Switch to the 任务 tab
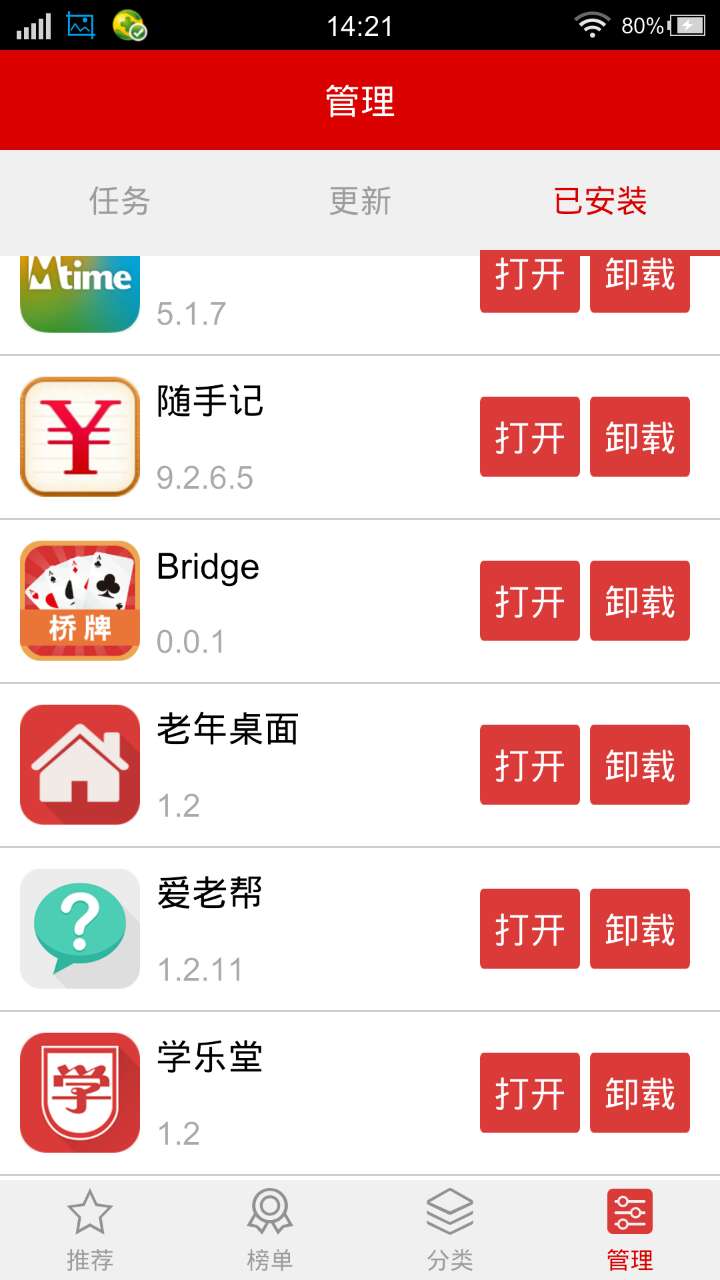Screen dimensions: 720x1280 pos(120,201)
